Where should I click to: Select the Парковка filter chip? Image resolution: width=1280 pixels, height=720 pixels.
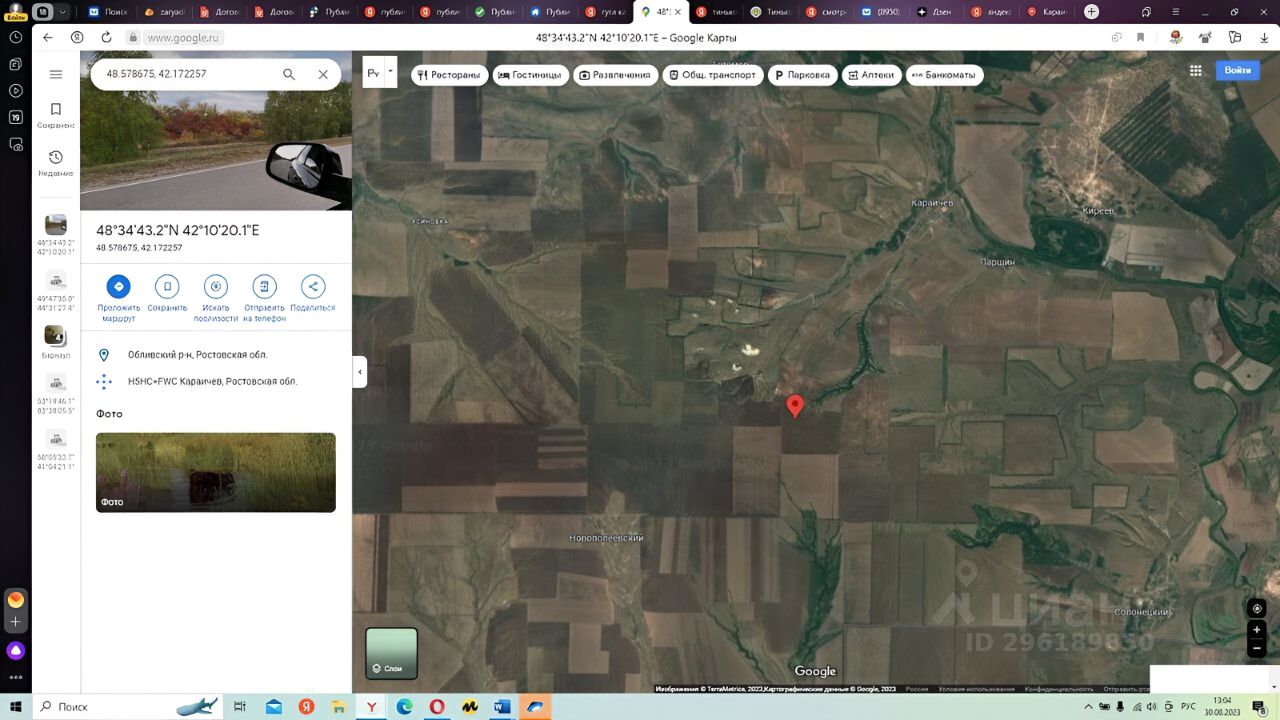803,75
